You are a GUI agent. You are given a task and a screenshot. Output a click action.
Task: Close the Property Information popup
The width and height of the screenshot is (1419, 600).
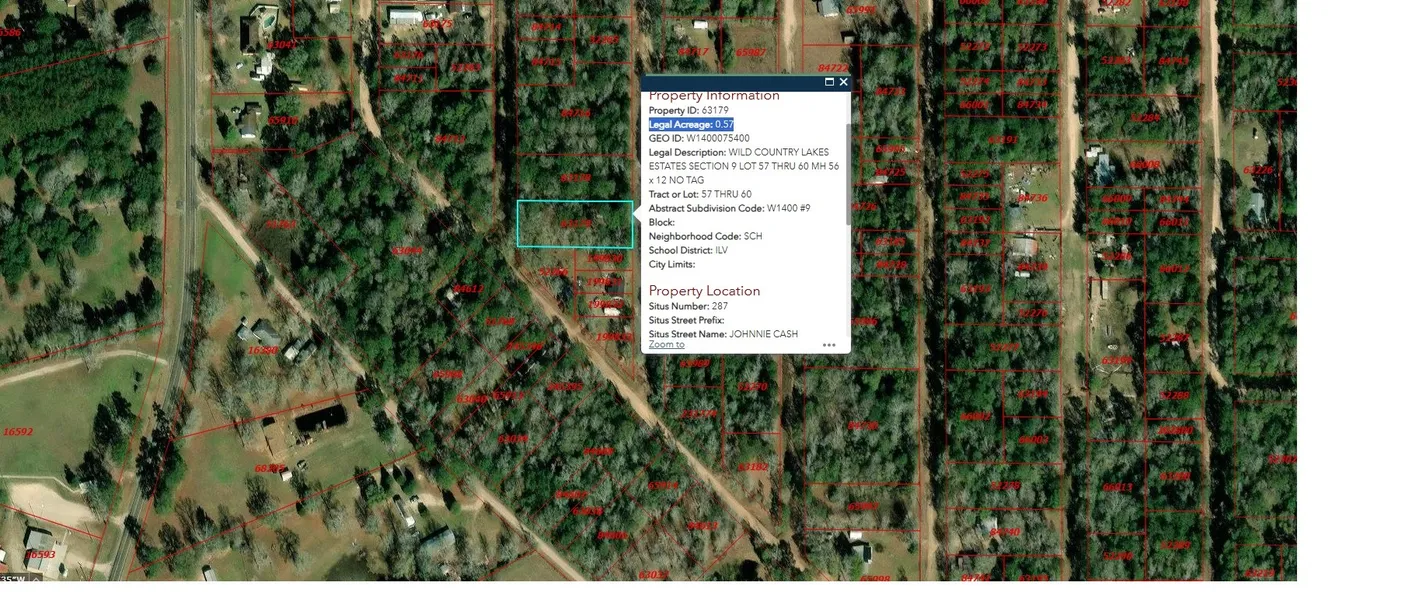coord(844,82)
